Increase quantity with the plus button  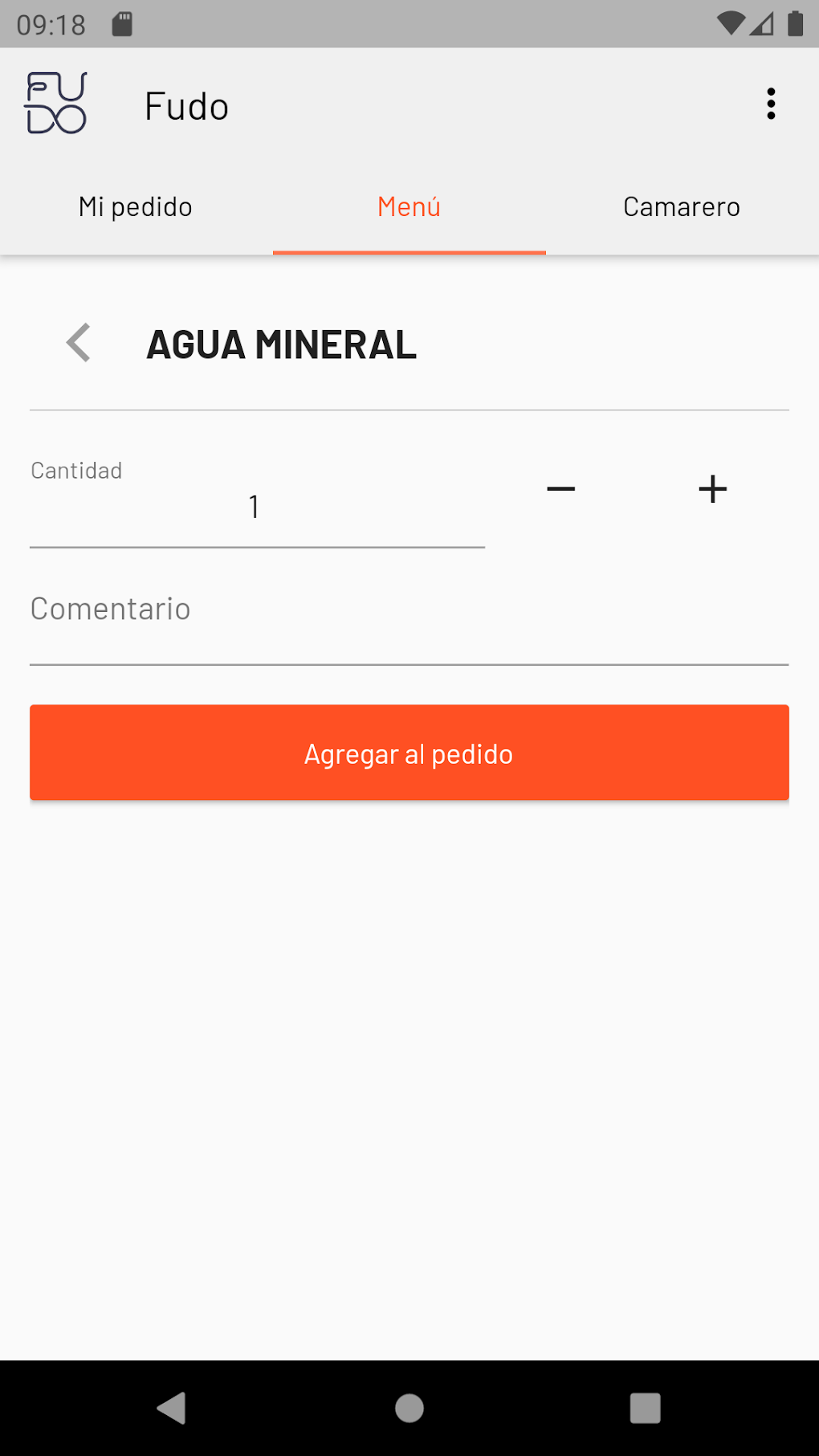pos(712,489)
